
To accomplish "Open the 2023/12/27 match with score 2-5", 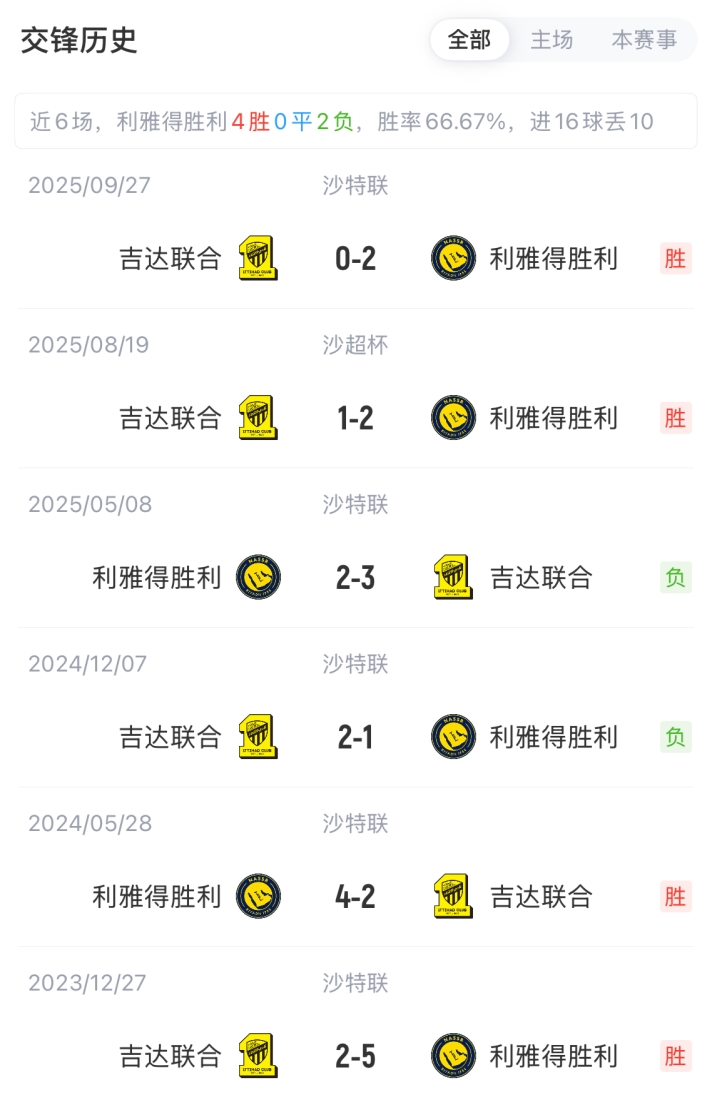I will tap(356, 1056).
